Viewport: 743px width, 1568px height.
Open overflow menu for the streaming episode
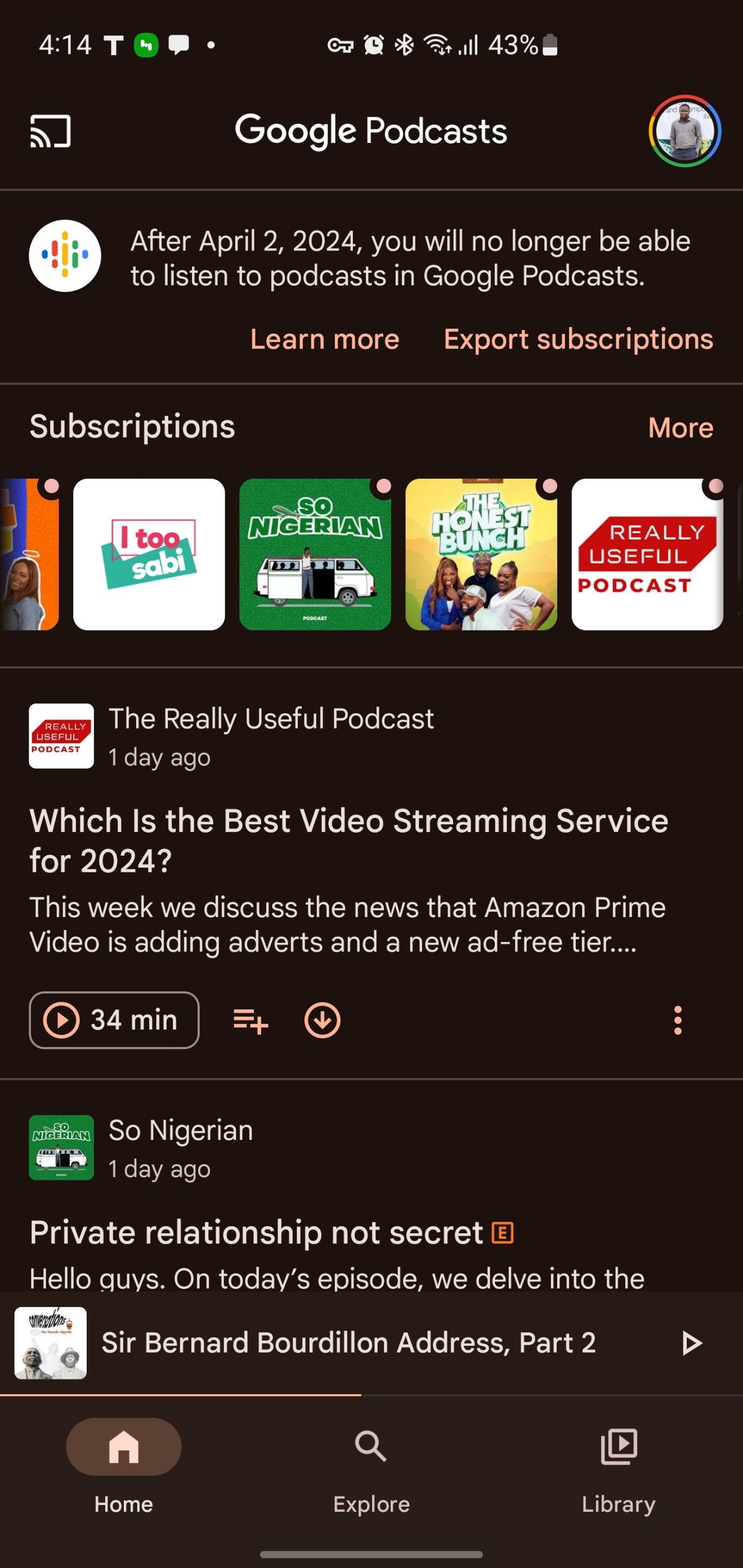(677, 1020)
